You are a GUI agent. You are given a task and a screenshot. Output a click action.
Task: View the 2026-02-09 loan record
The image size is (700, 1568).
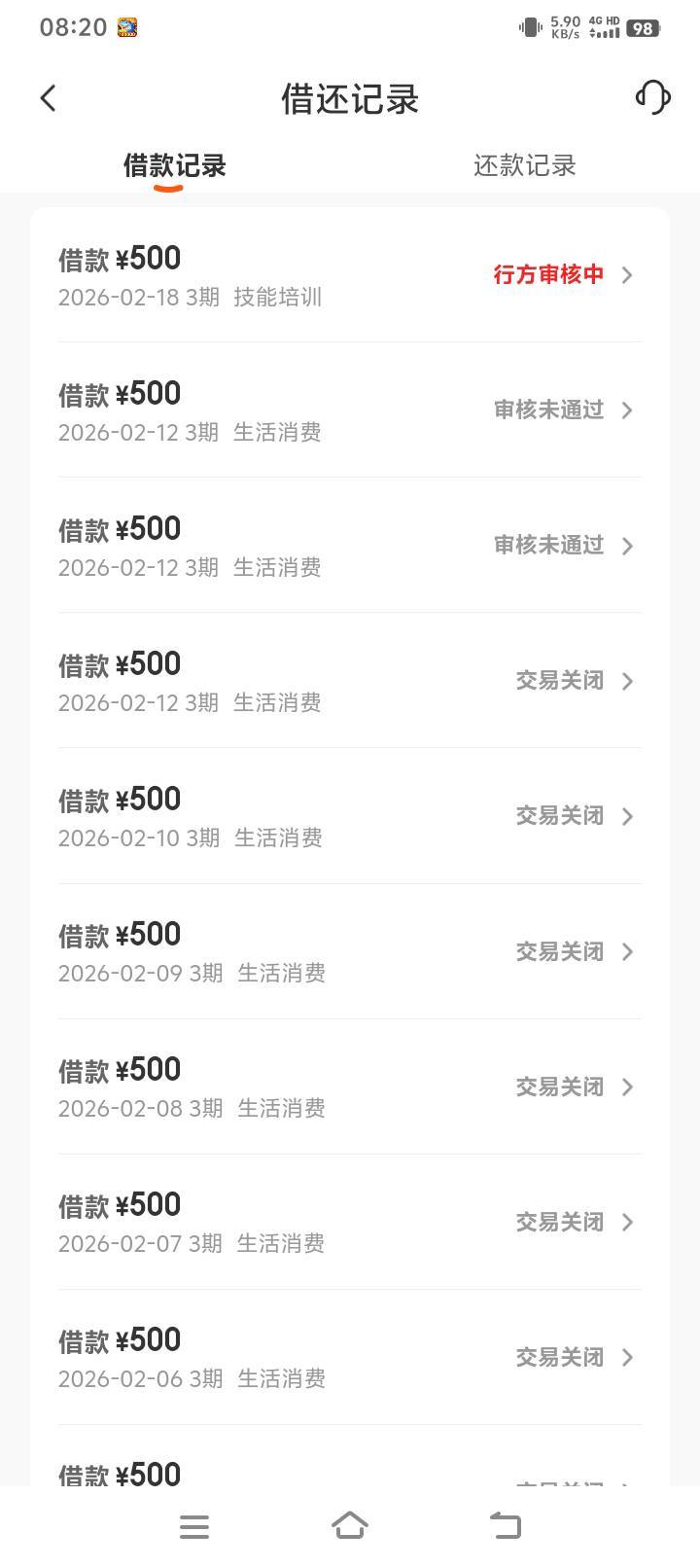click(x=350, y=951)
